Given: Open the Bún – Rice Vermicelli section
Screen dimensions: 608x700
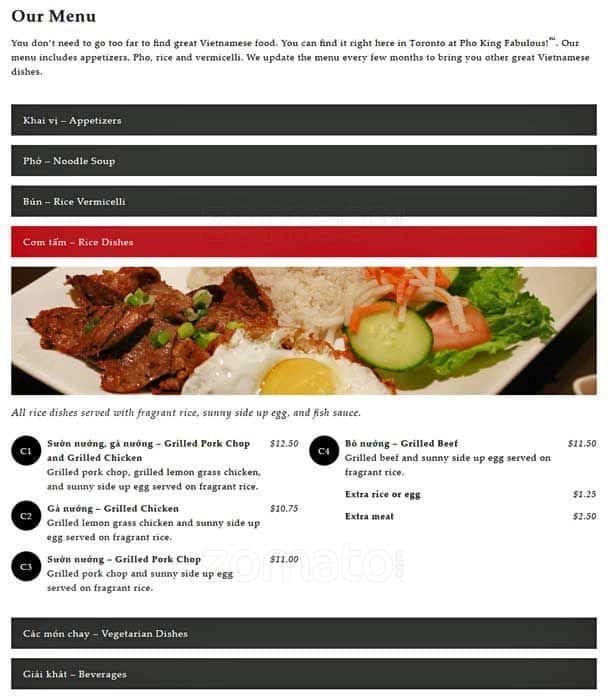Looking at the screenshot, I should point(303,201).
